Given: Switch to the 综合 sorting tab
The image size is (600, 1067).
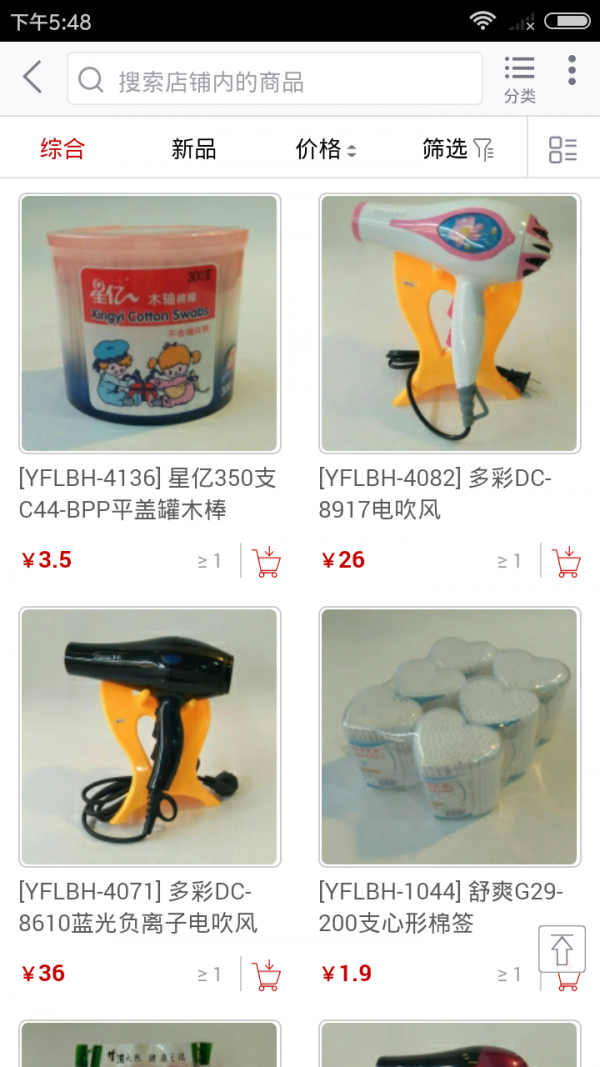Looking at the screenshot, I should coord(63,149).
